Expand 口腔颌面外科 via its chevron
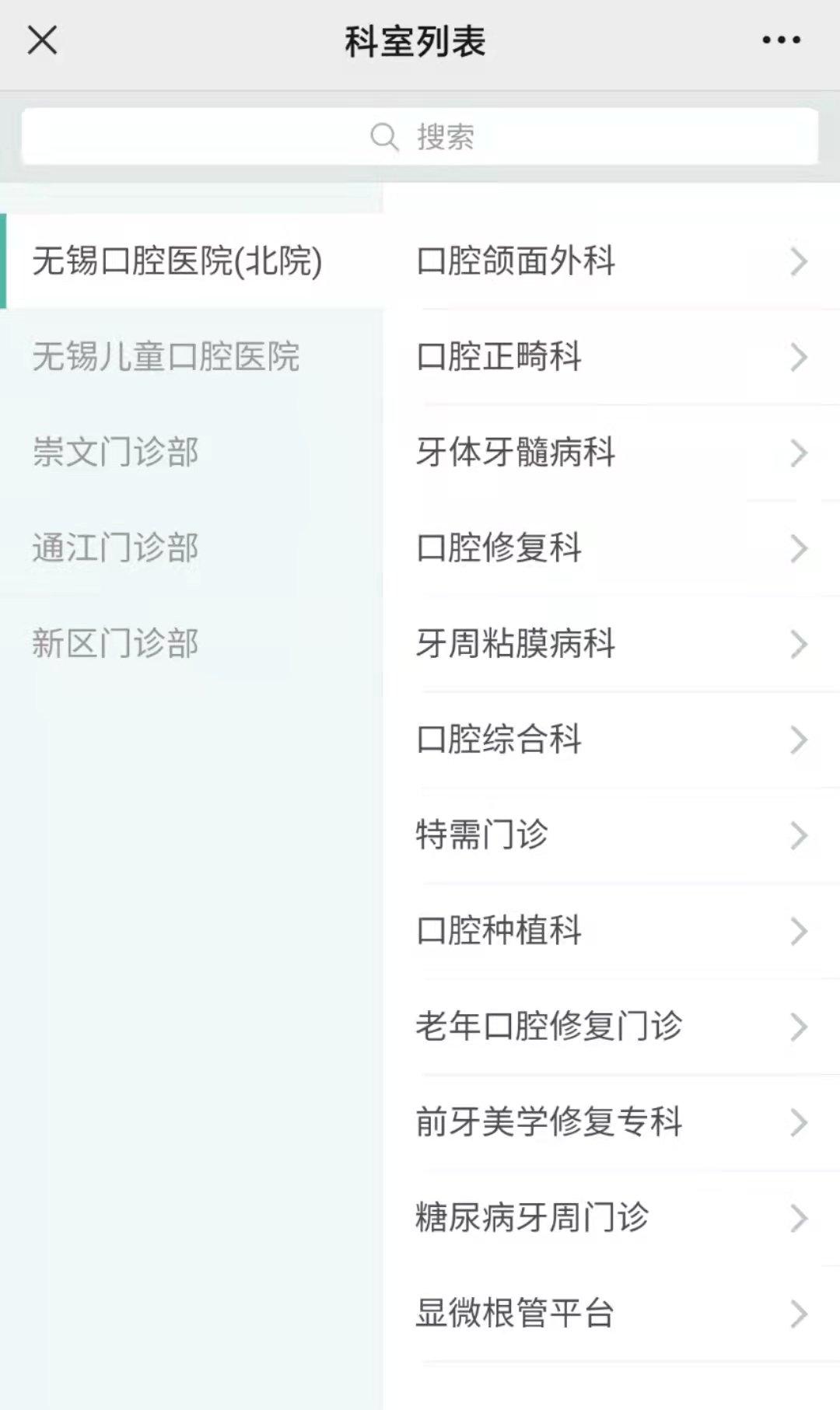Viewport: 840px width, 1410px height. pos(800,262)
